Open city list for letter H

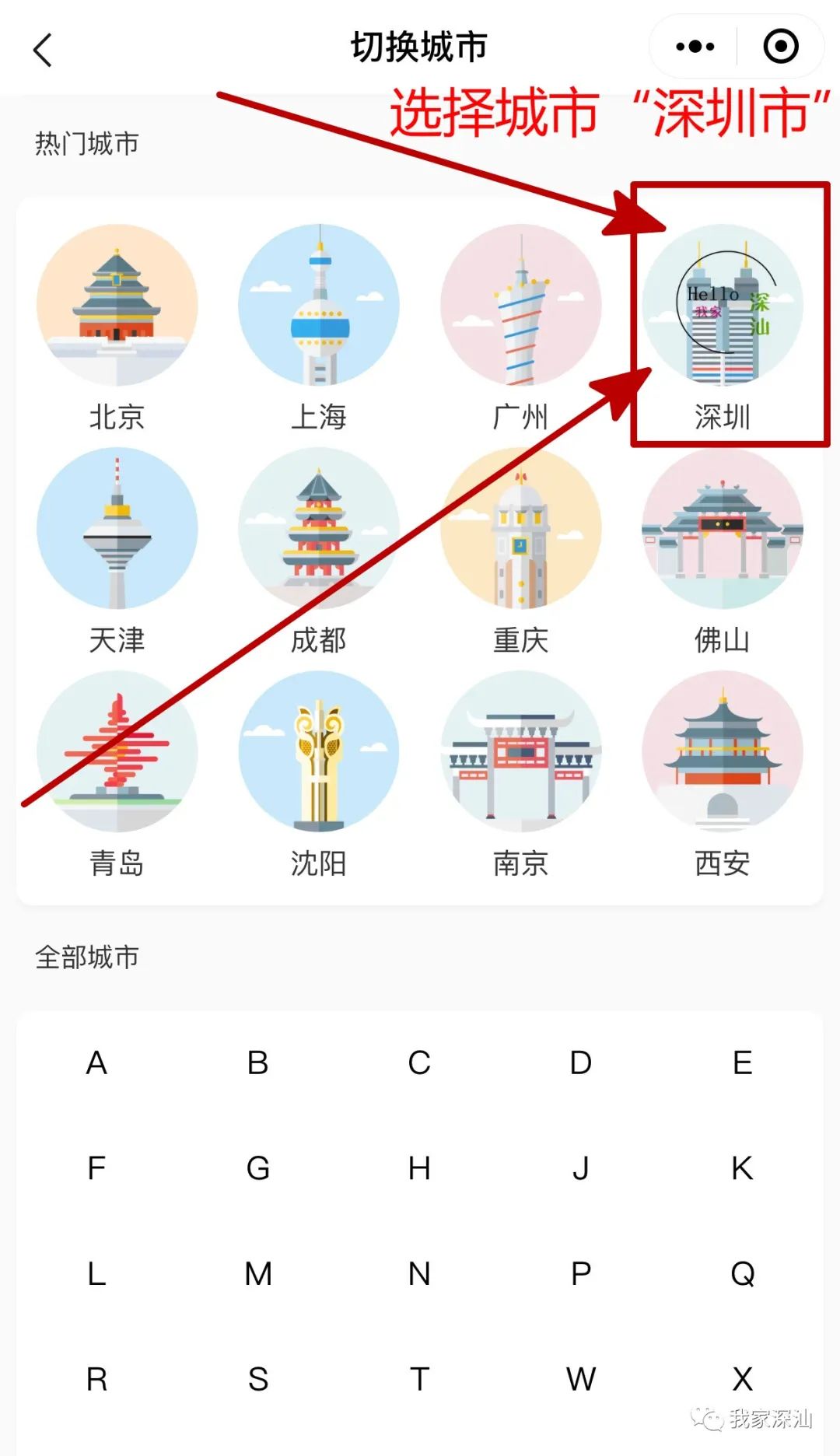click(x=419, y=1168)
